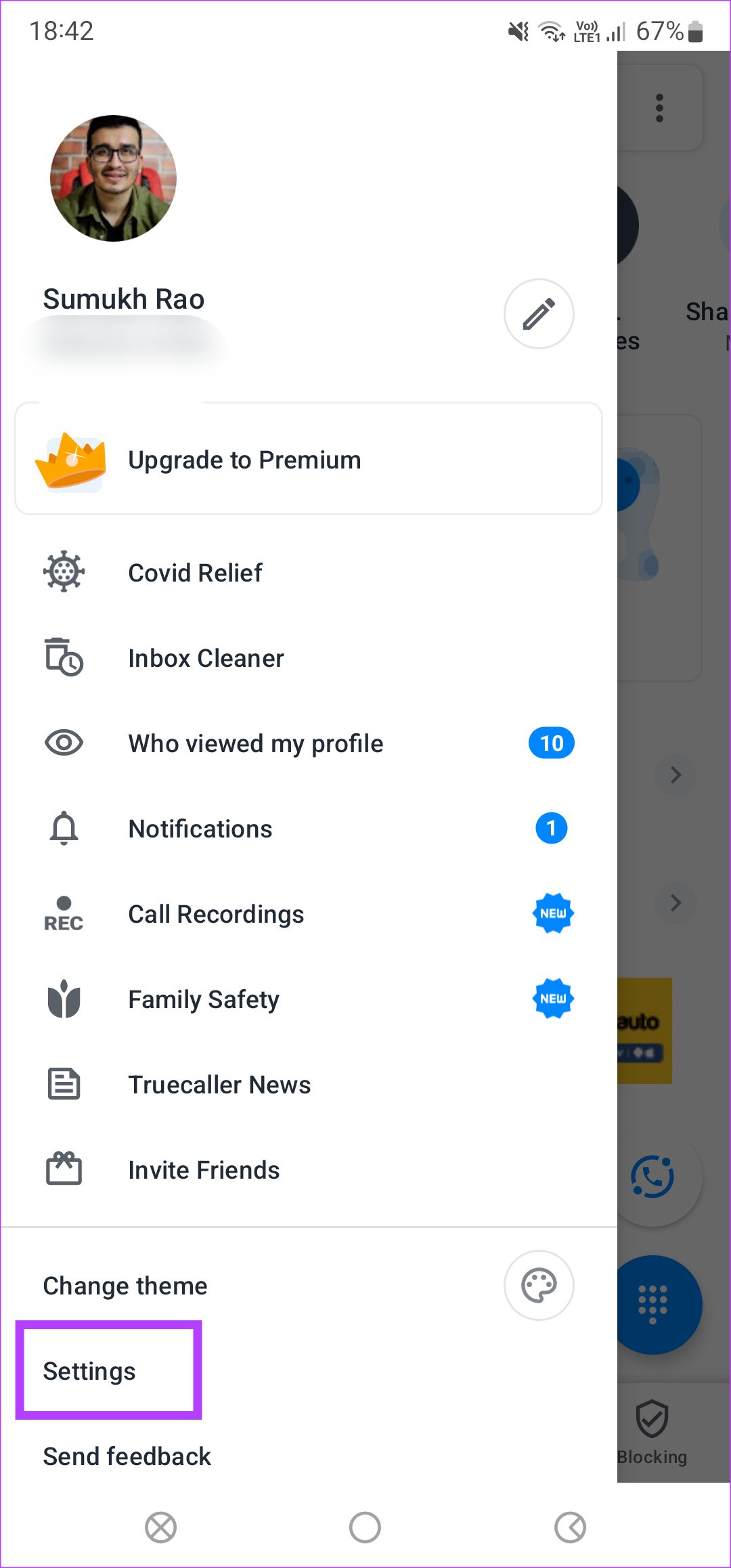The height and width of the screenshot is (1568, 731).
Task: Select the Inbox Cleaner icon
Action: coord(64,657)
